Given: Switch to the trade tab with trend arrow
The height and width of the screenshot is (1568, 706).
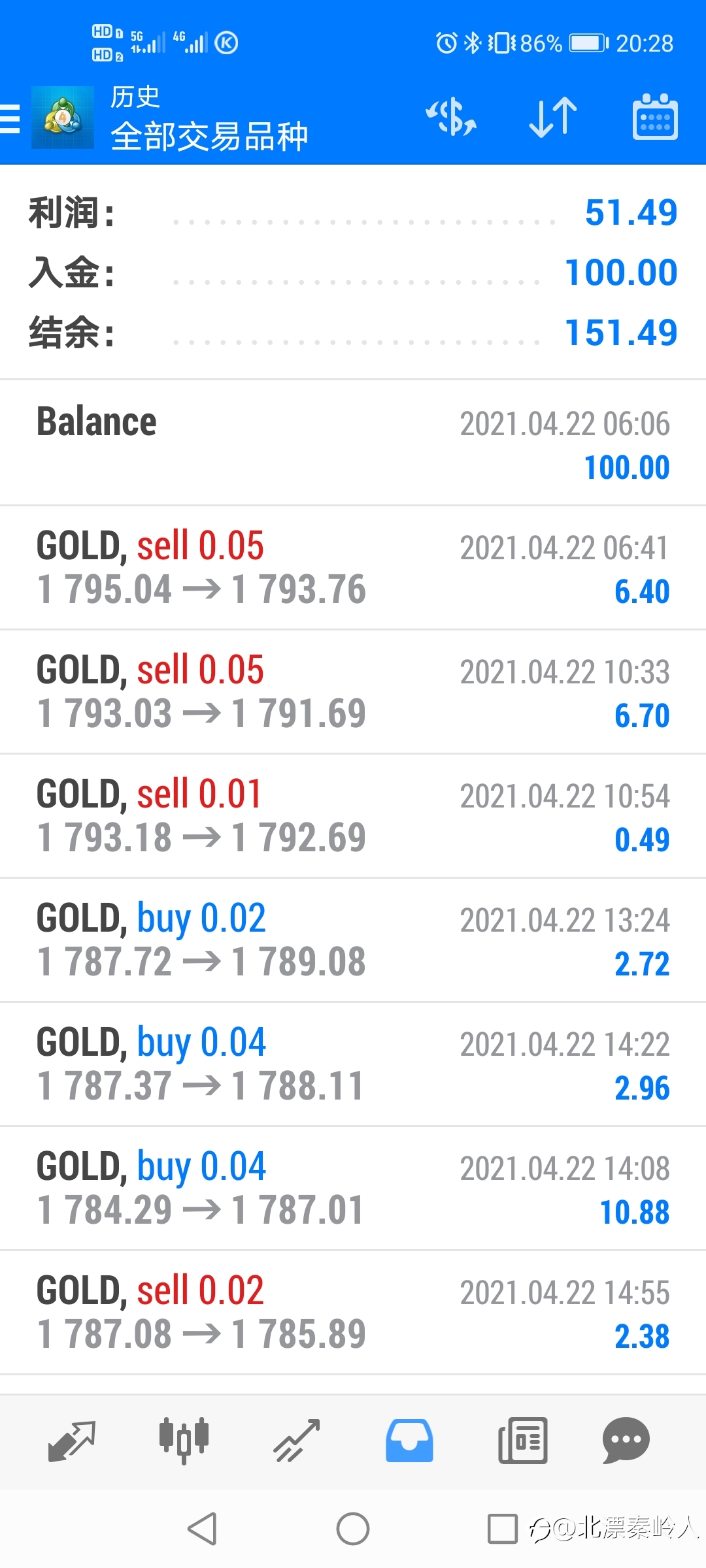Looking at the screenshot, I should coord(297,1441).
